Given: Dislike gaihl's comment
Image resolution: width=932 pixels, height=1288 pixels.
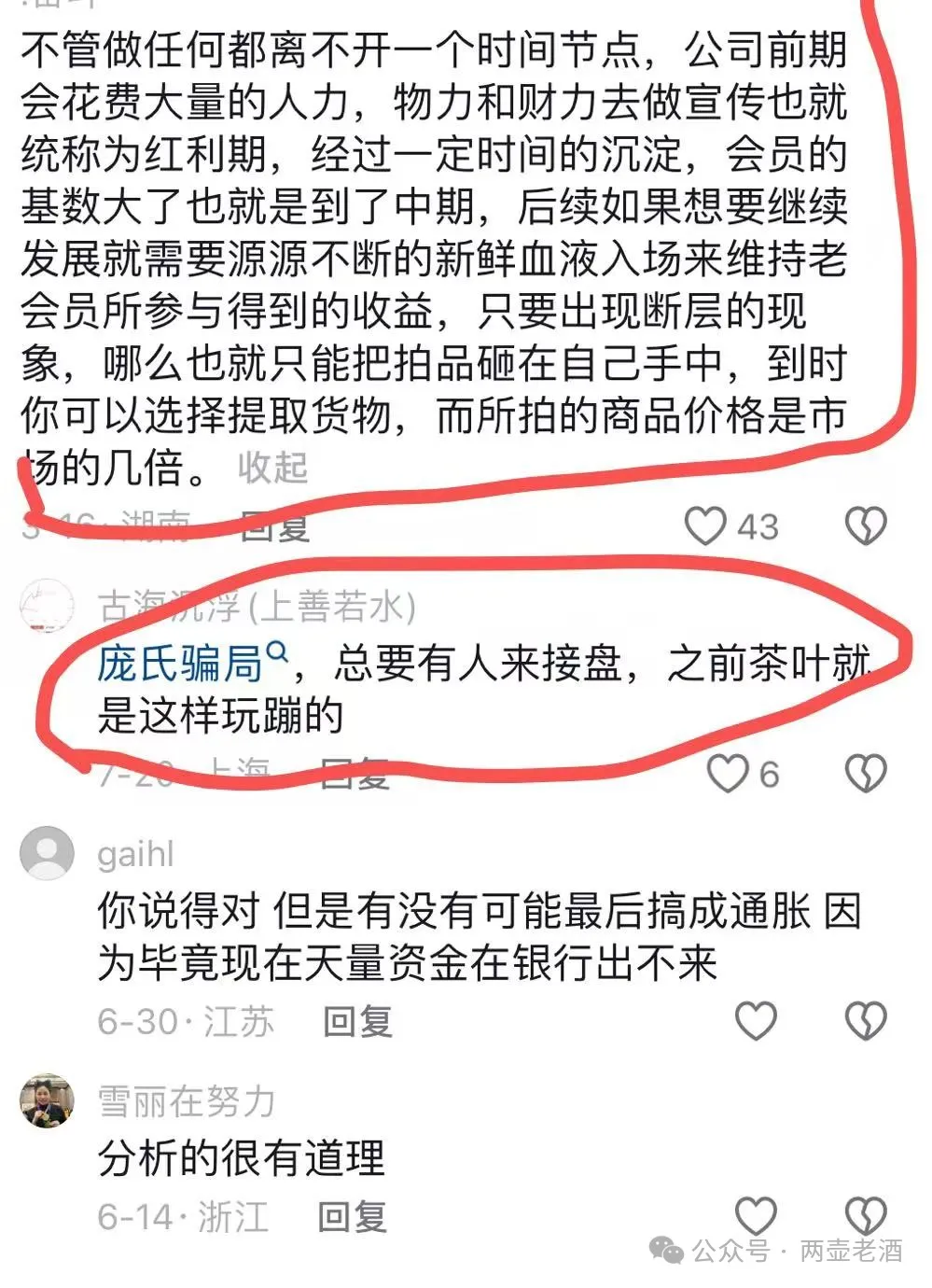Looking at the screenshot, I should (x=865, y=1021).
